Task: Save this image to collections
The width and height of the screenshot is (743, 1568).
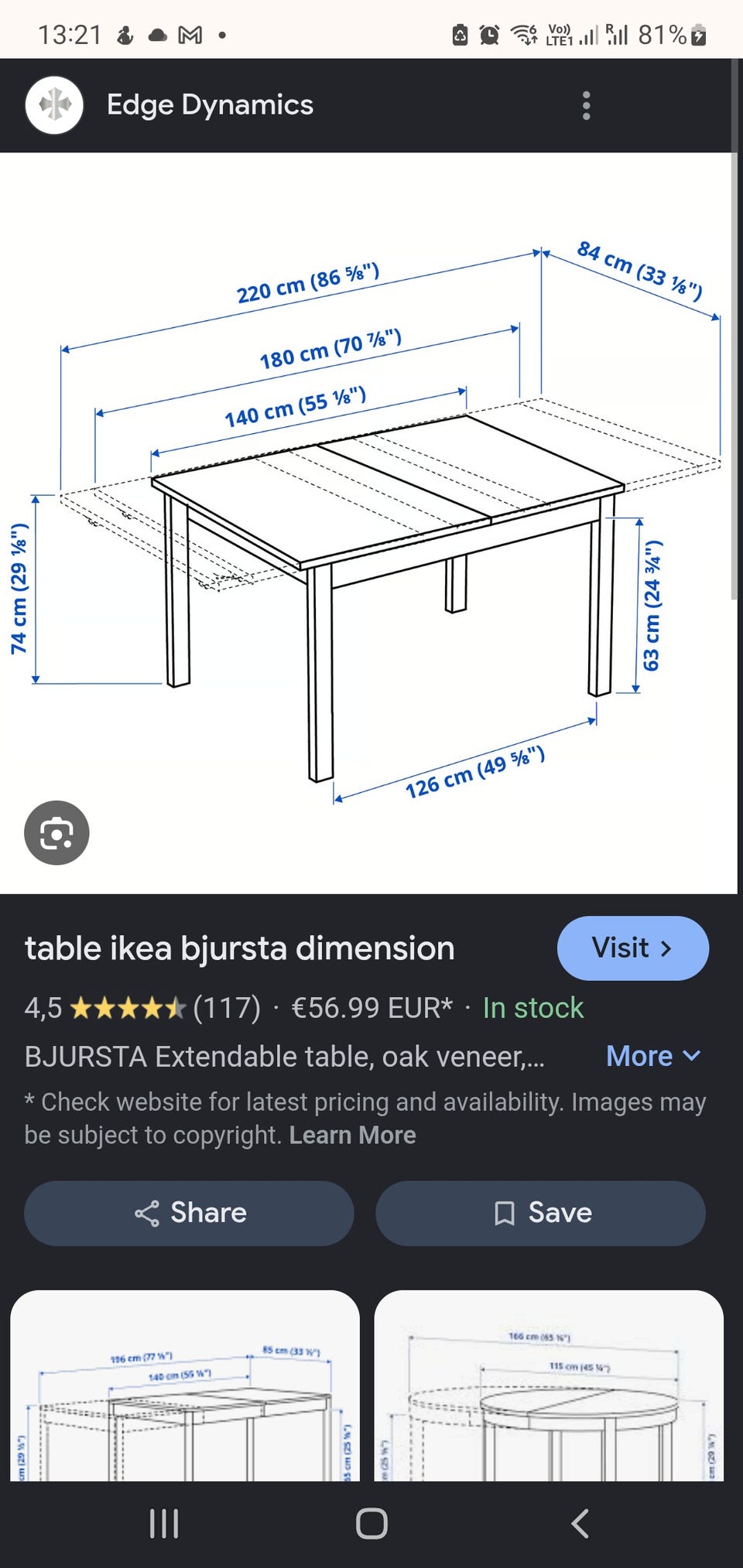Action: click(x=540, y=1212)
